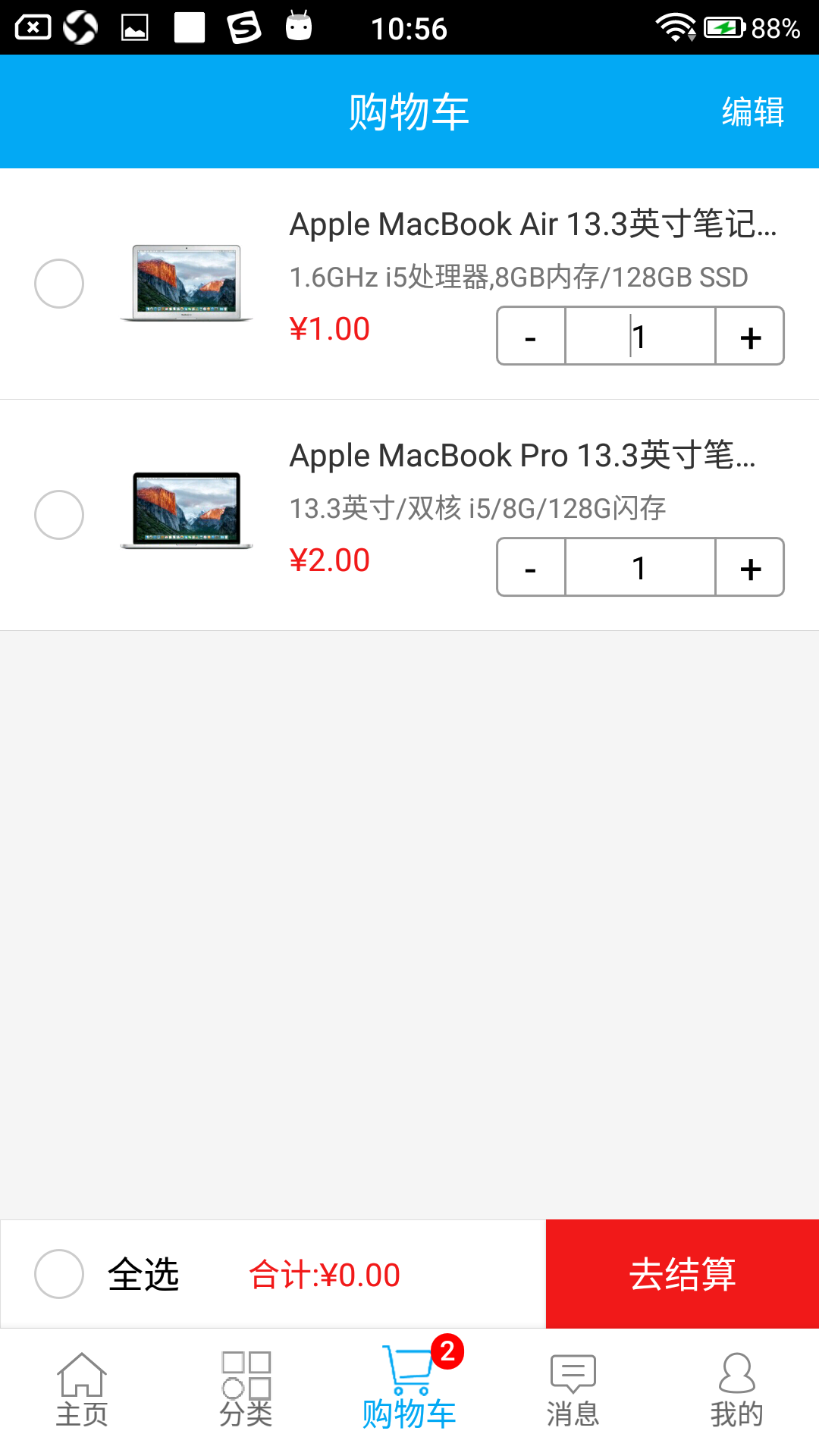
Task: Tap the MacBook Air quantity field
Action: point(640,336)
